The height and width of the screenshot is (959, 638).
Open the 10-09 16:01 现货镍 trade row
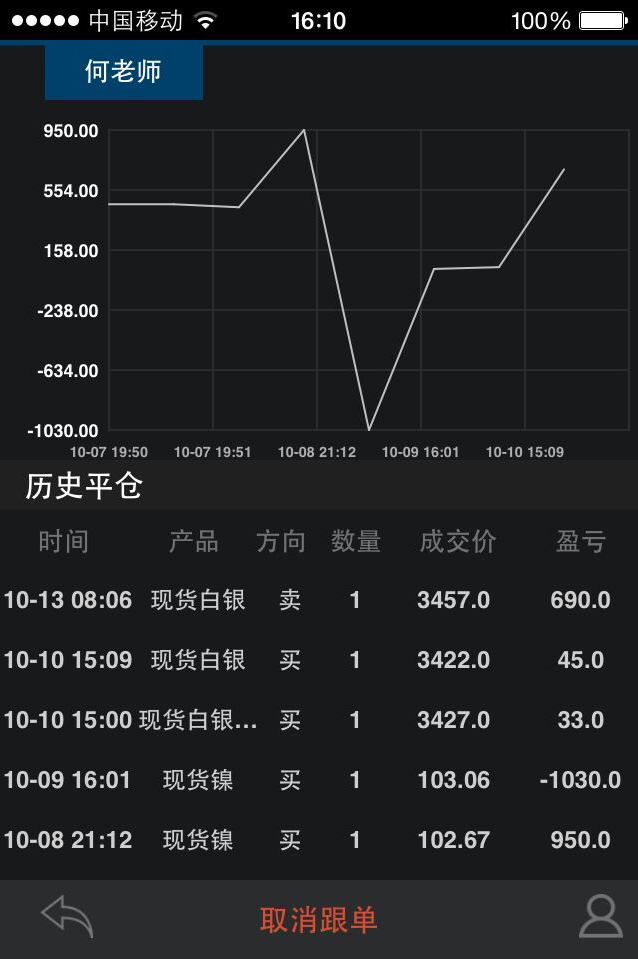point(319,780)
